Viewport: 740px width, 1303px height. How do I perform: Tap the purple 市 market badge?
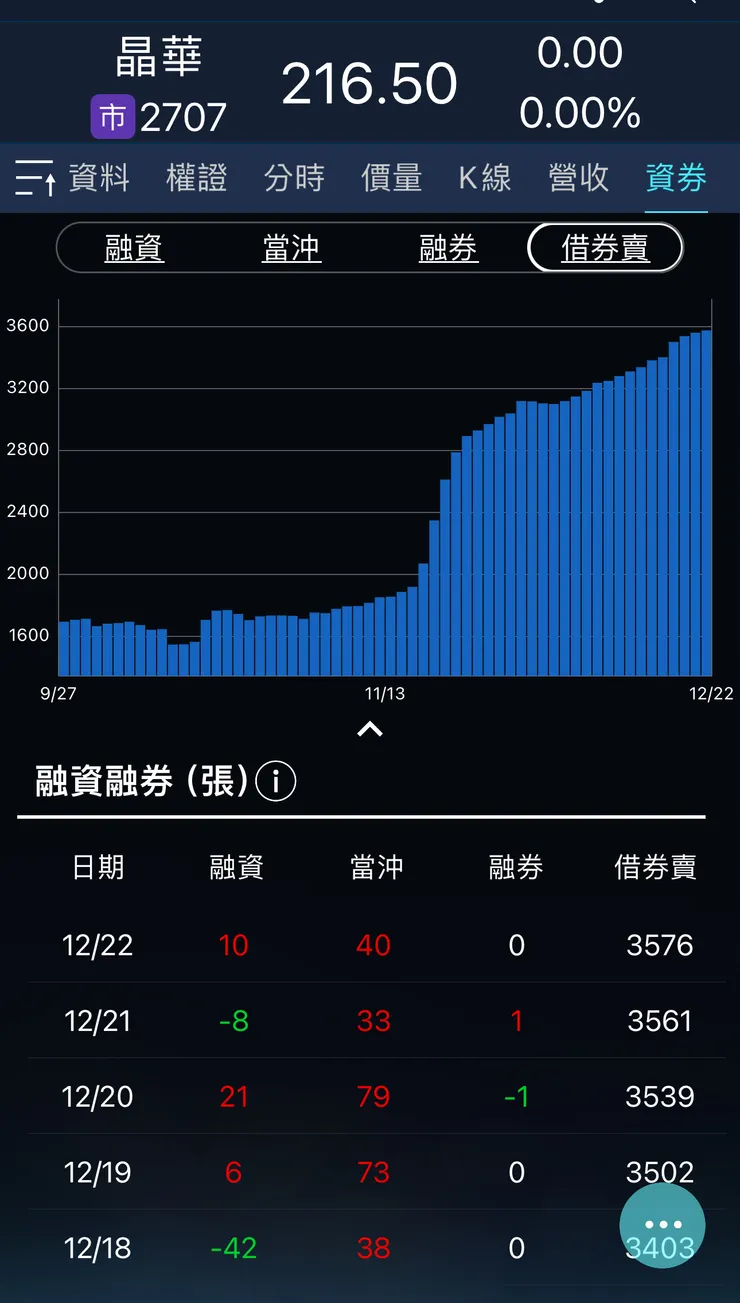pyautogui.click(x=113, y=117)
